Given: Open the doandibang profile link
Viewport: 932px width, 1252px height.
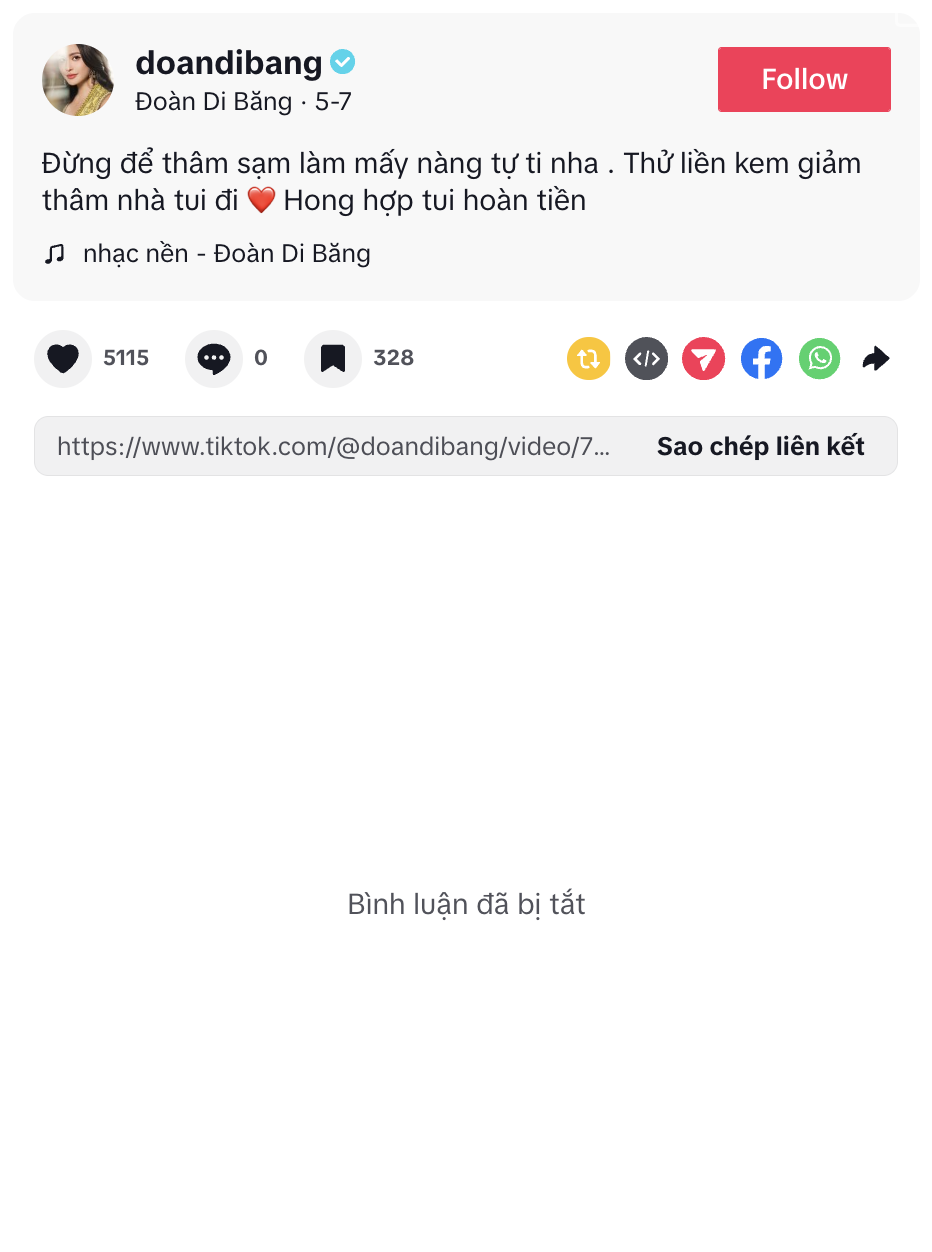Looking at the screenshot, I should click(229, 62).
